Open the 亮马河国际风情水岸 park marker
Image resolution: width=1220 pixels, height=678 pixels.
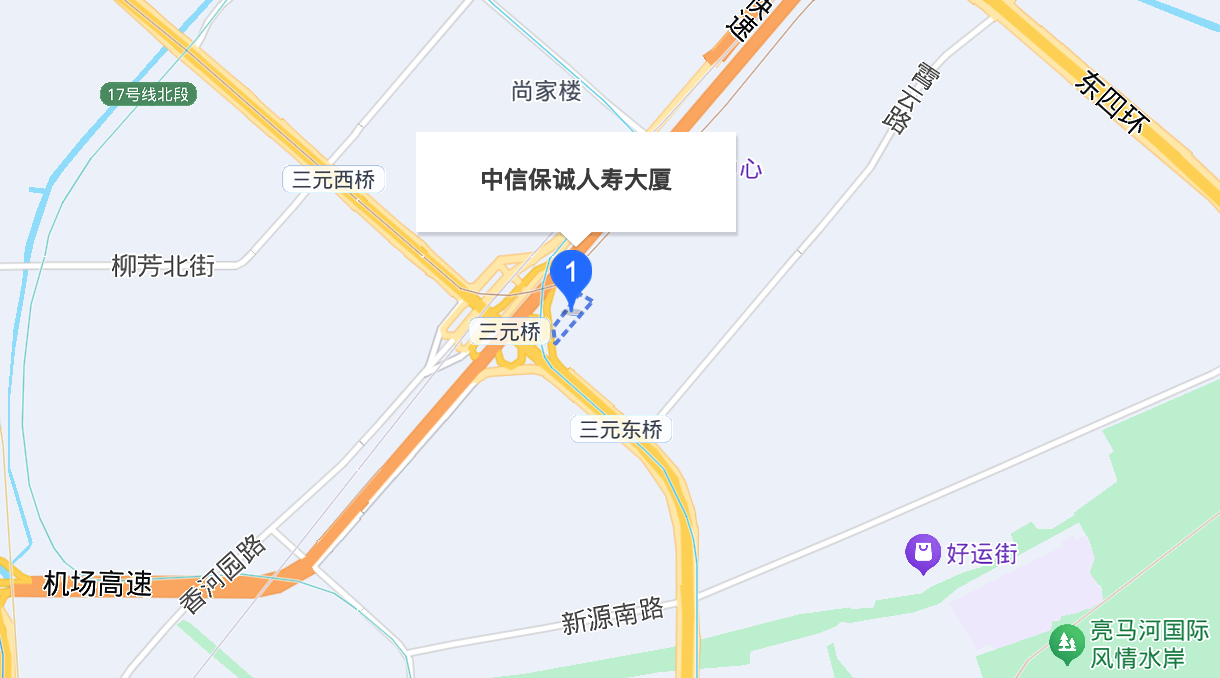pyautogui.click(x=1067, y=643)
